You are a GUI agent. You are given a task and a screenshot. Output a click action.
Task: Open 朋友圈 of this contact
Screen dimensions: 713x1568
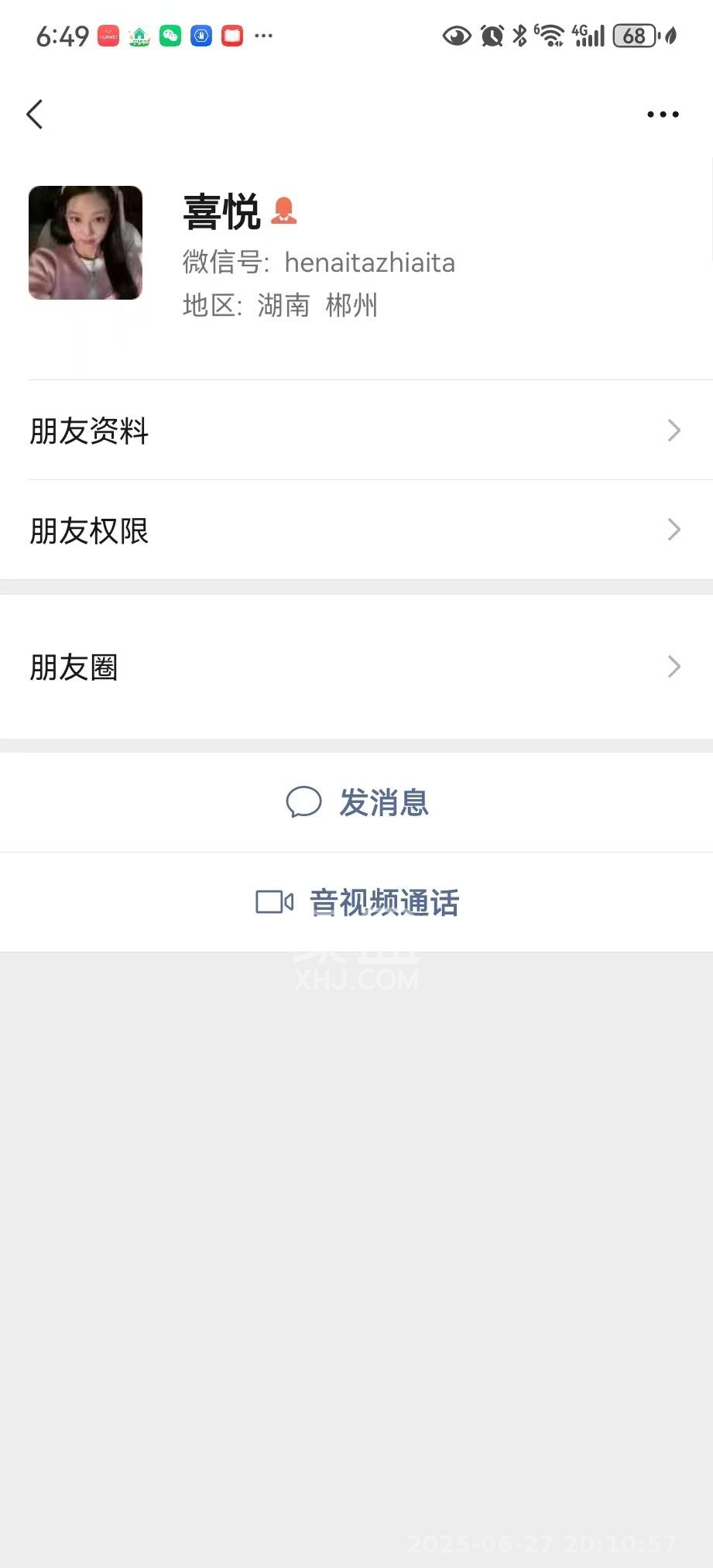click(x=356, y=667)
